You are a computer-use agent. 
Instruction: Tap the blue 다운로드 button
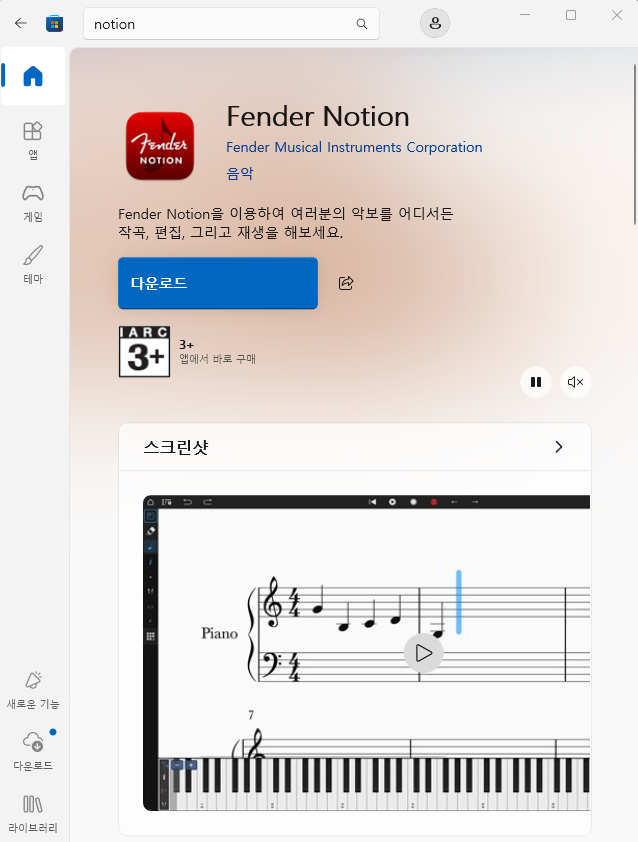pos(218,283)
